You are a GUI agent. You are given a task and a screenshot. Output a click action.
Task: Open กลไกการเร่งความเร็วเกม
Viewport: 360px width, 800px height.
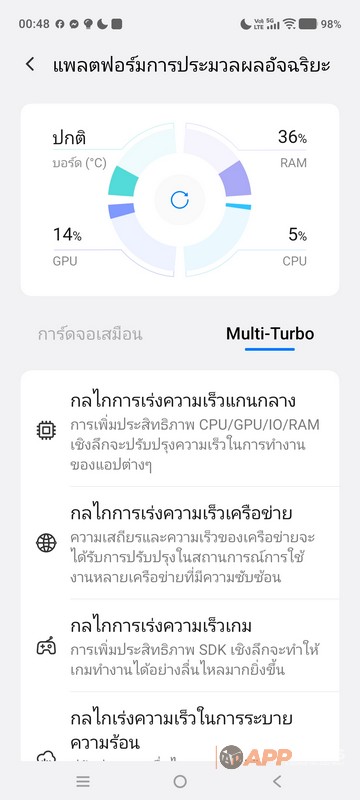point(179,645)
